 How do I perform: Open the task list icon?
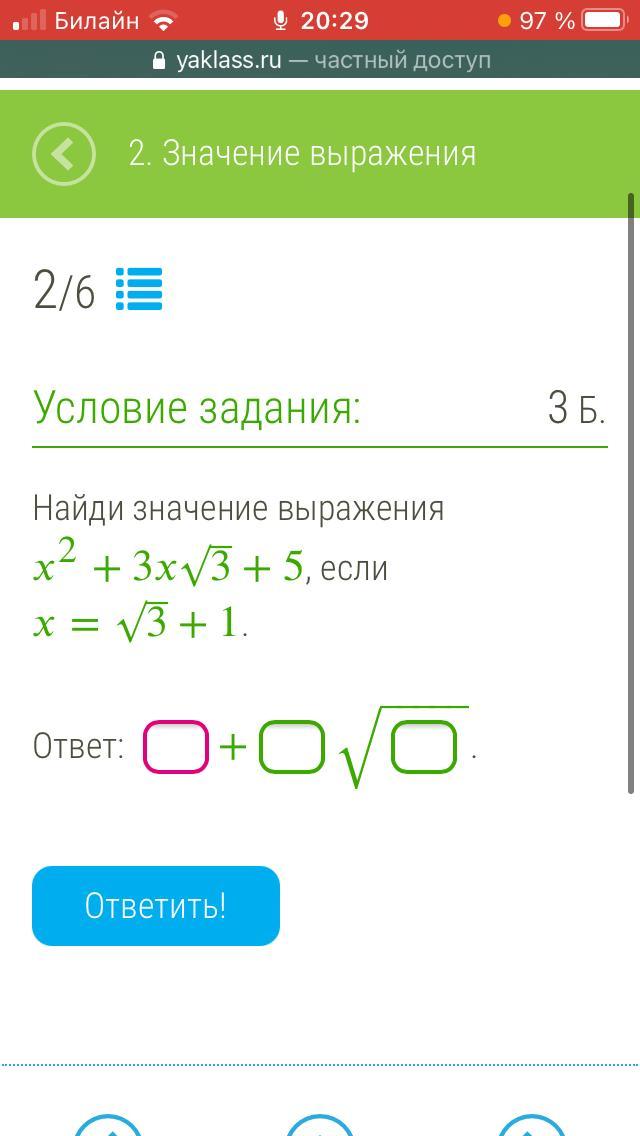pyautogui.click(x=139, y=289)
